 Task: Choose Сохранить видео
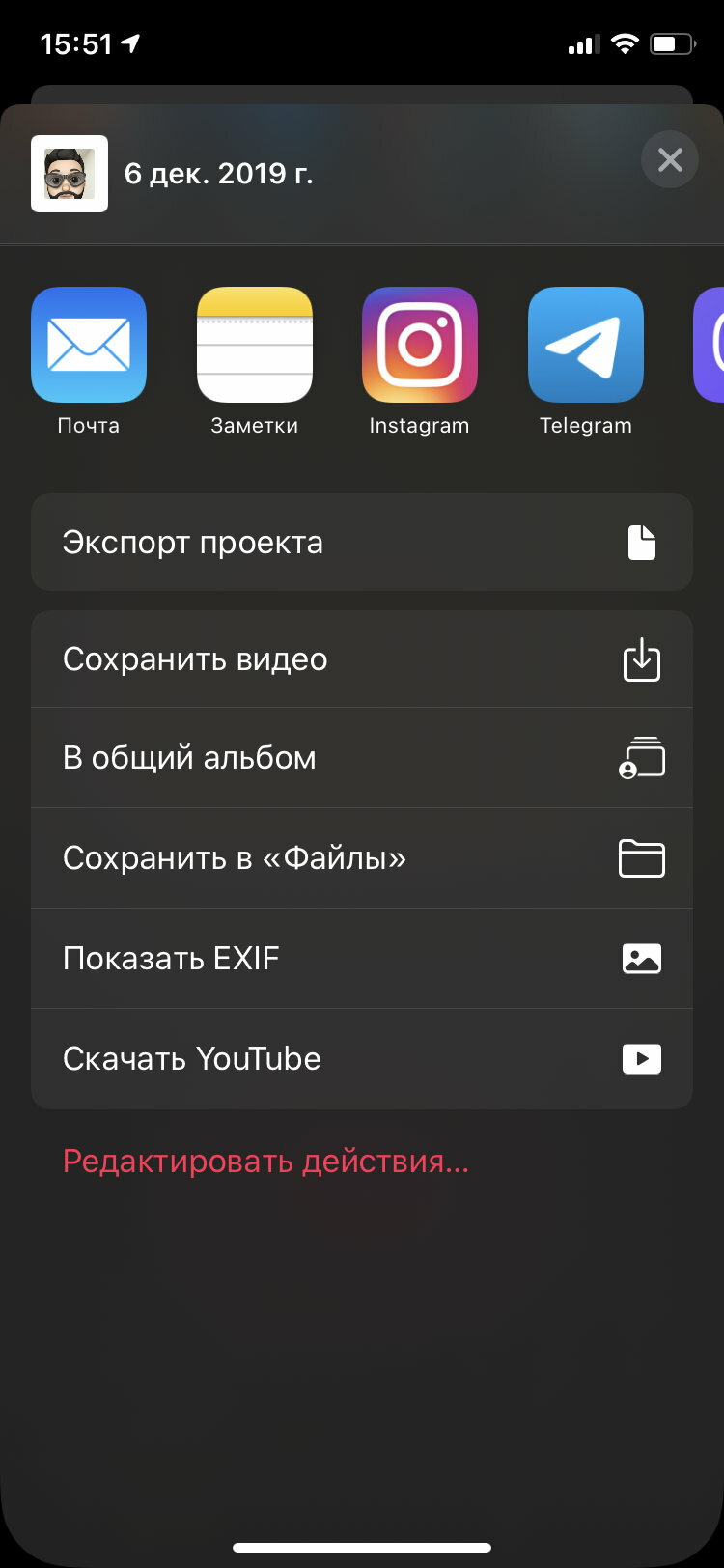tap(362, 659)
